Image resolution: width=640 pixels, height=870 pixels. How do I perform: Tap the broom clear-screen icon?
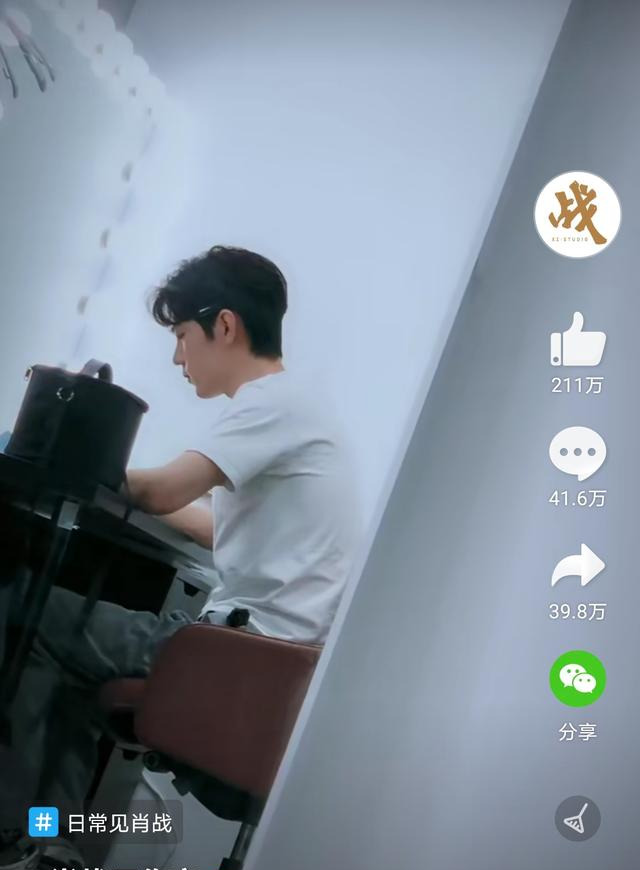[x=578, y=819]
